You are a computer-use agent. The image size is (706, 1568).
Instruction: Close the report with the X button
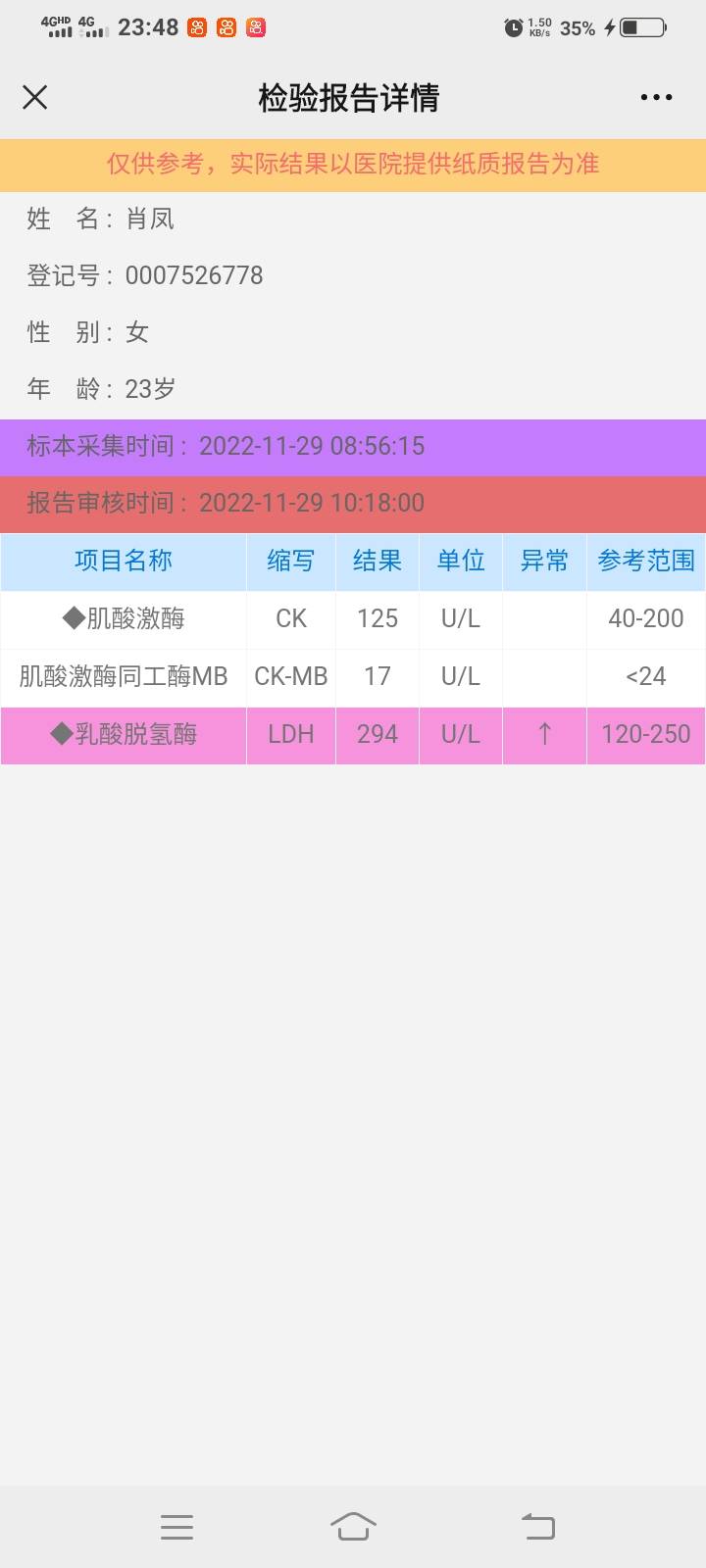point(34,97)
